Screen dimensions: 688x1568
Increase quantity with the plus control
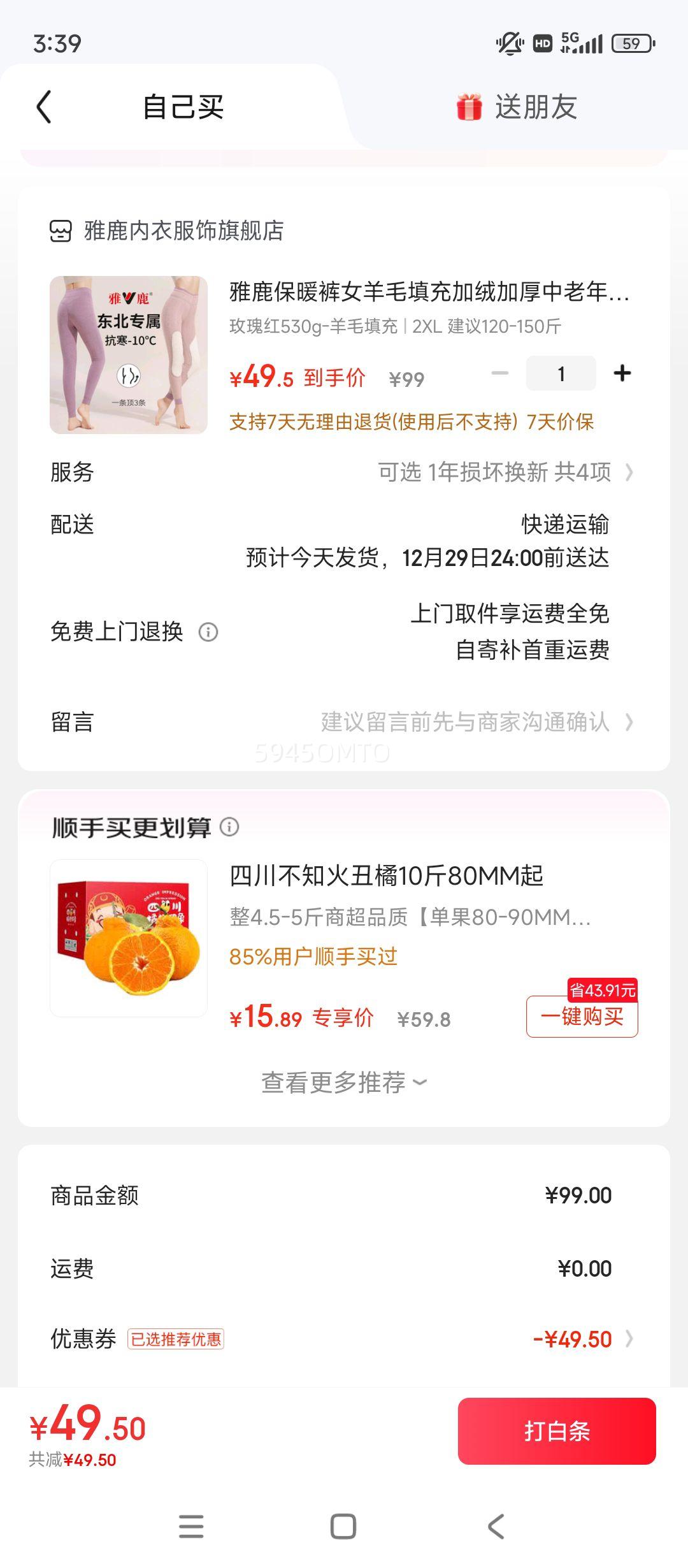pos(621,373)
